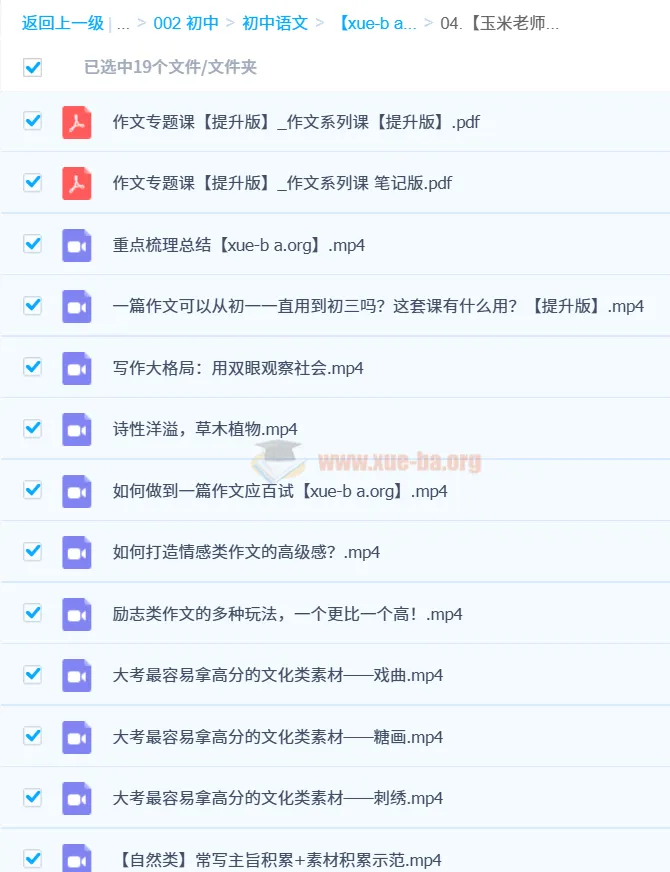Jump to the 【xue-b a... breadcrumb folder
670x872 pixels.
tap(377, 23)
